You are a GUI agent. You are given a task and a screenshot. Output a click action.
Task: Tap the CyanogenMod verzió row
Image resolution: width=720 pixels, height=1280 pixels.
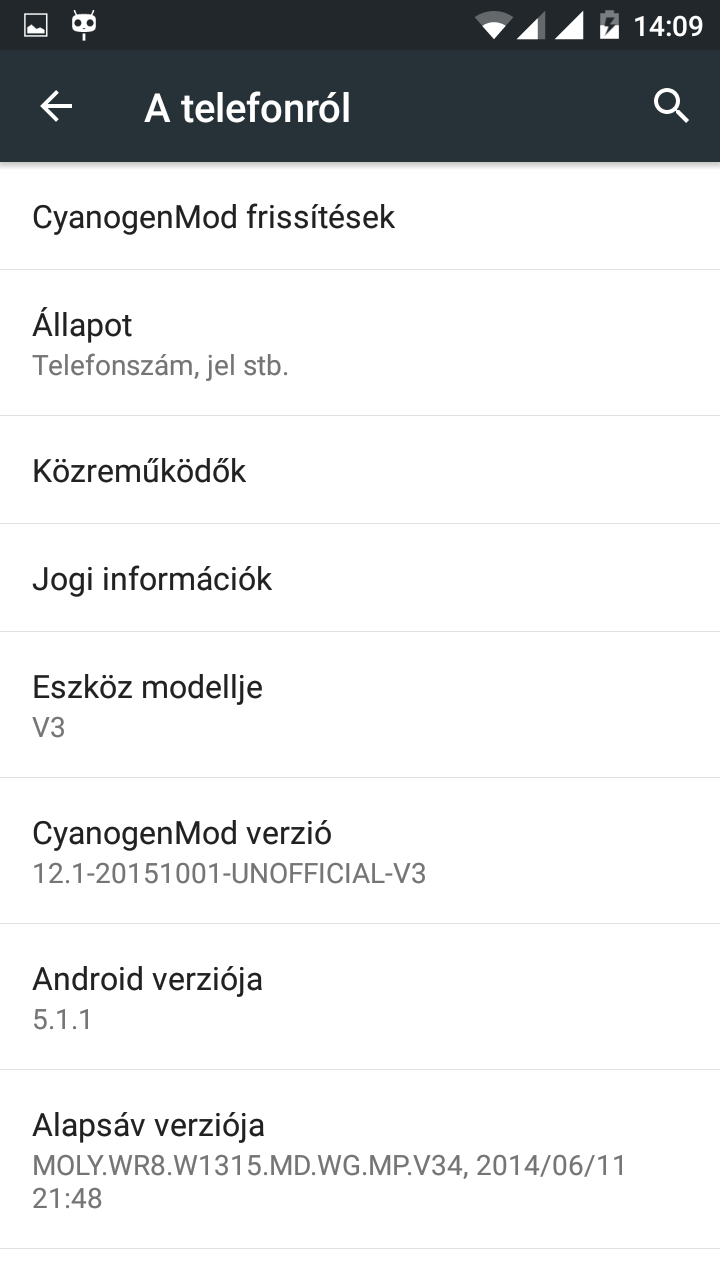click(360, 851)
